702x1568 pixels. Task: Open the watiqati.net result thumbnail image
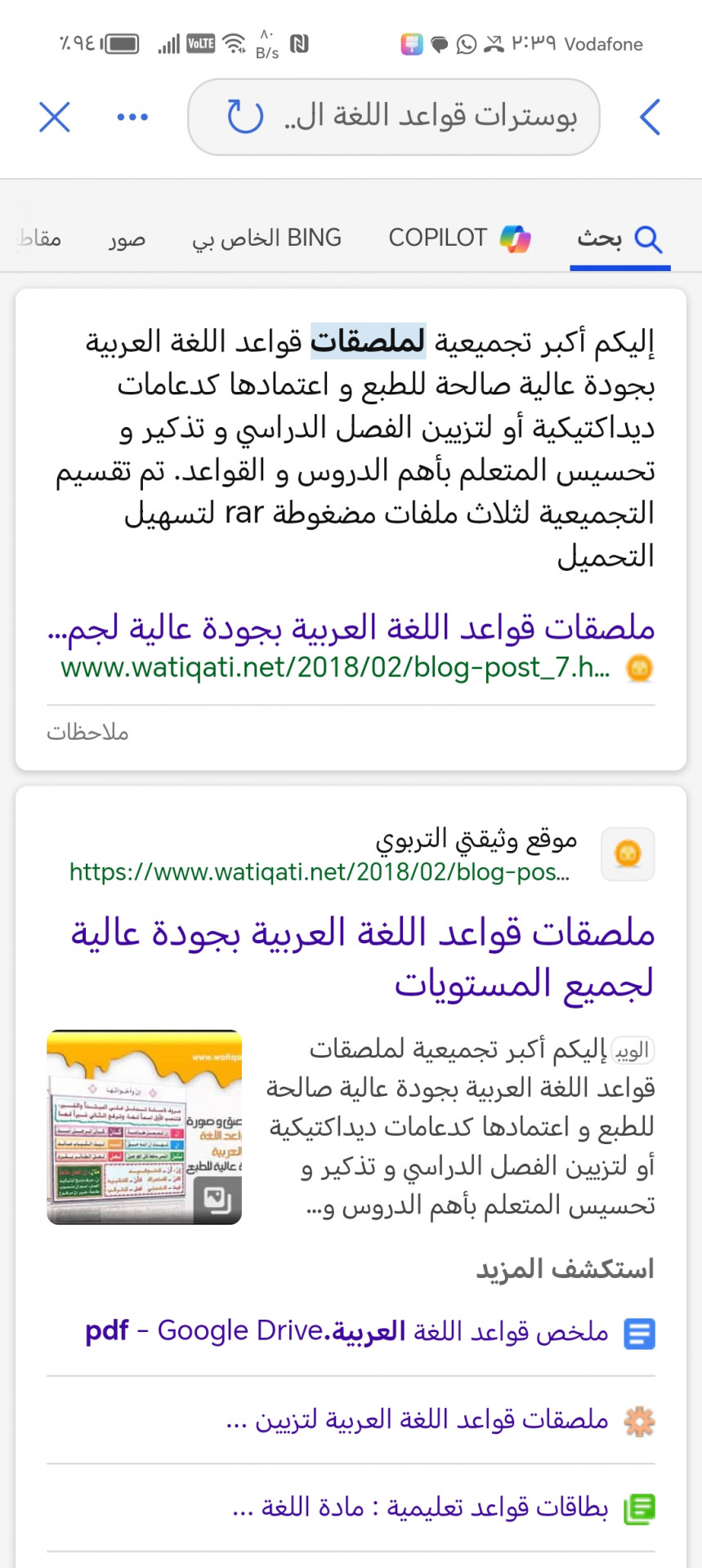pyautogui.click(x=145, y=1127)
